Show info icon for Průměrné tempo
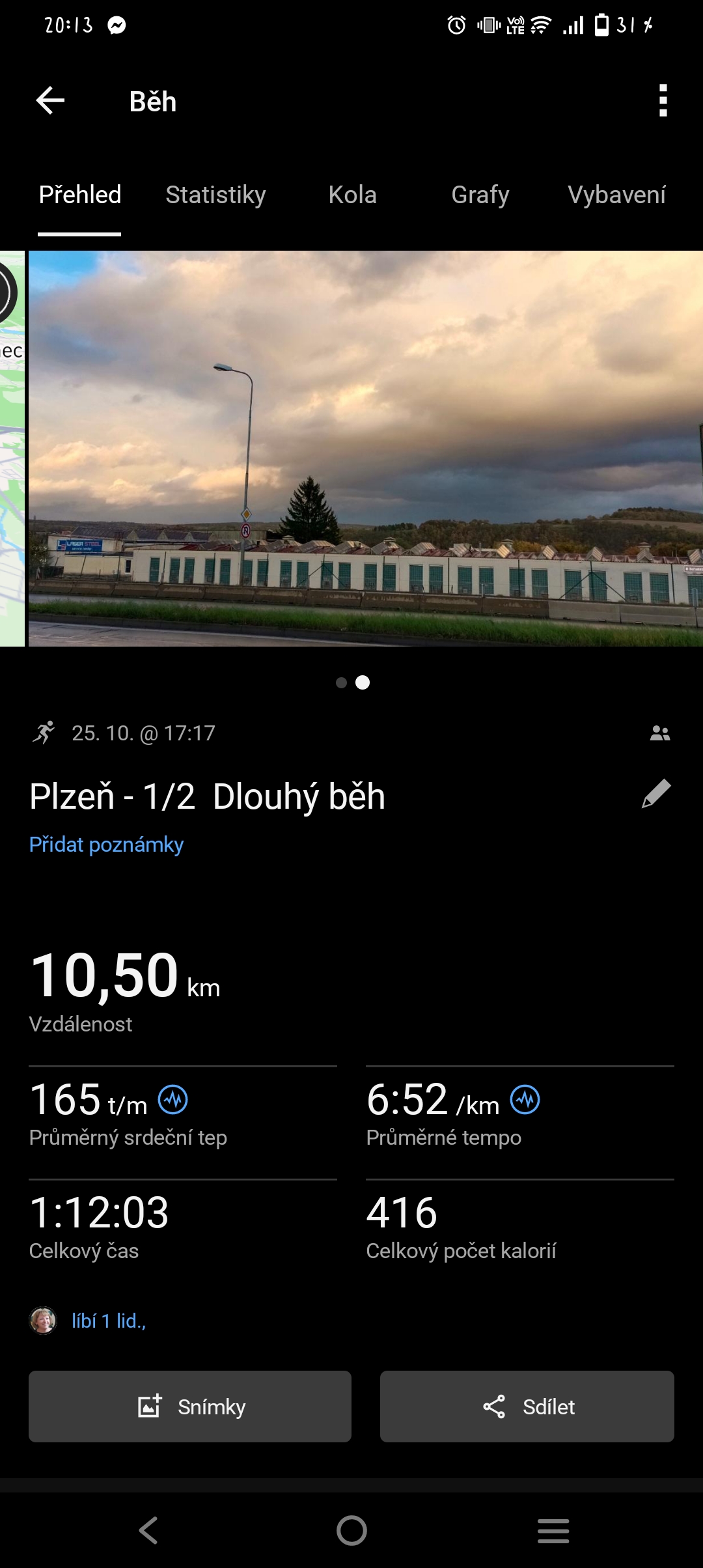Viewport: 703px width, 1568px height. tap(525, 1100)
